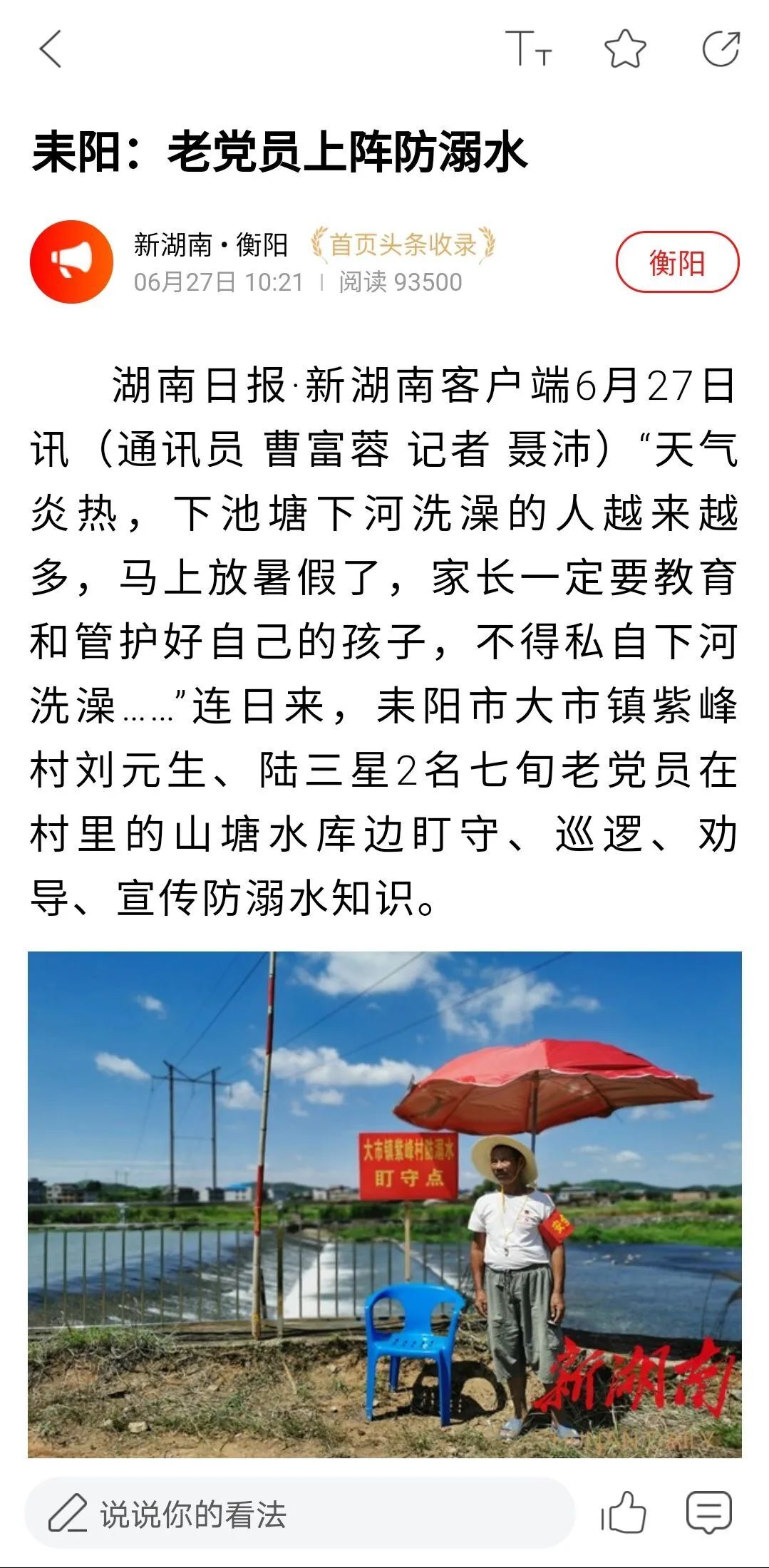Image resolution: width=769 pixels, height=1568 pixels.
Task: Open the text size settings
Action: (528, 48)
